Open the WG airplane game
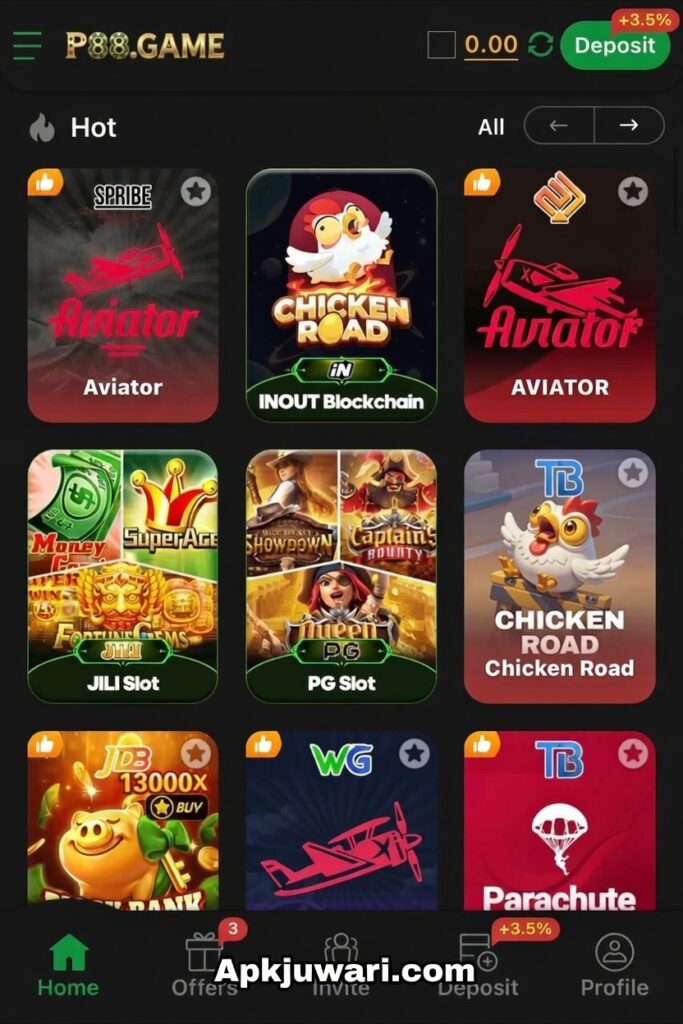The width and height of the screenshot is (683, 1024). click(341, 830)
